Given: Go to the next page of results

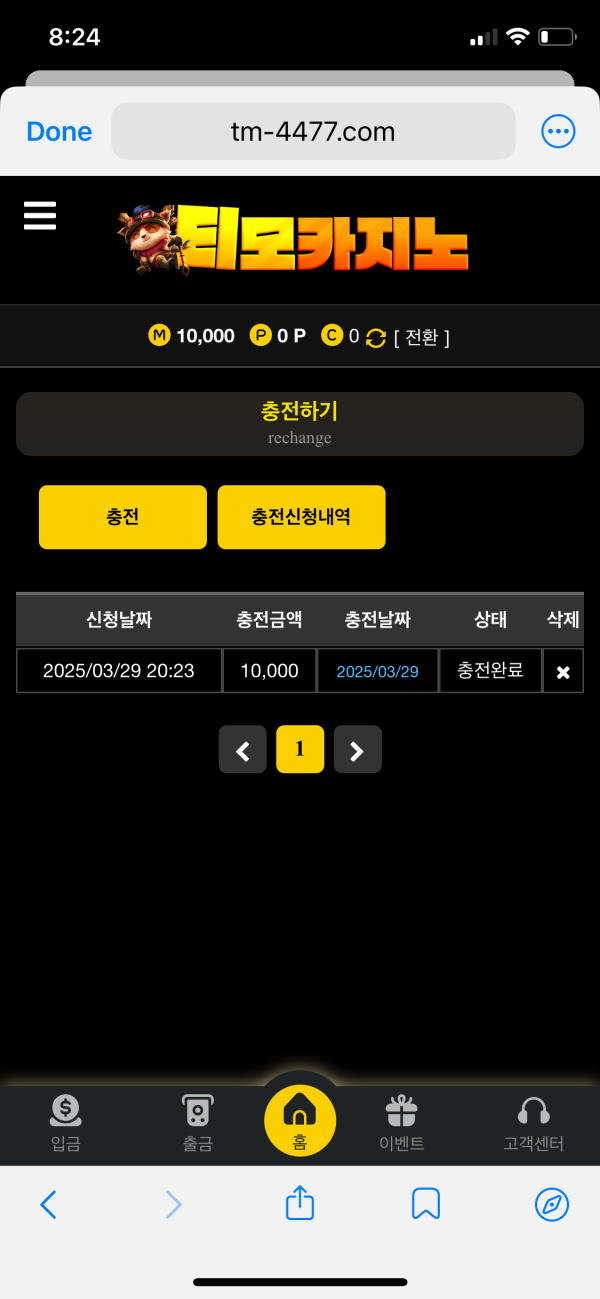Looking at the screenshot, I should click(357, 750).
